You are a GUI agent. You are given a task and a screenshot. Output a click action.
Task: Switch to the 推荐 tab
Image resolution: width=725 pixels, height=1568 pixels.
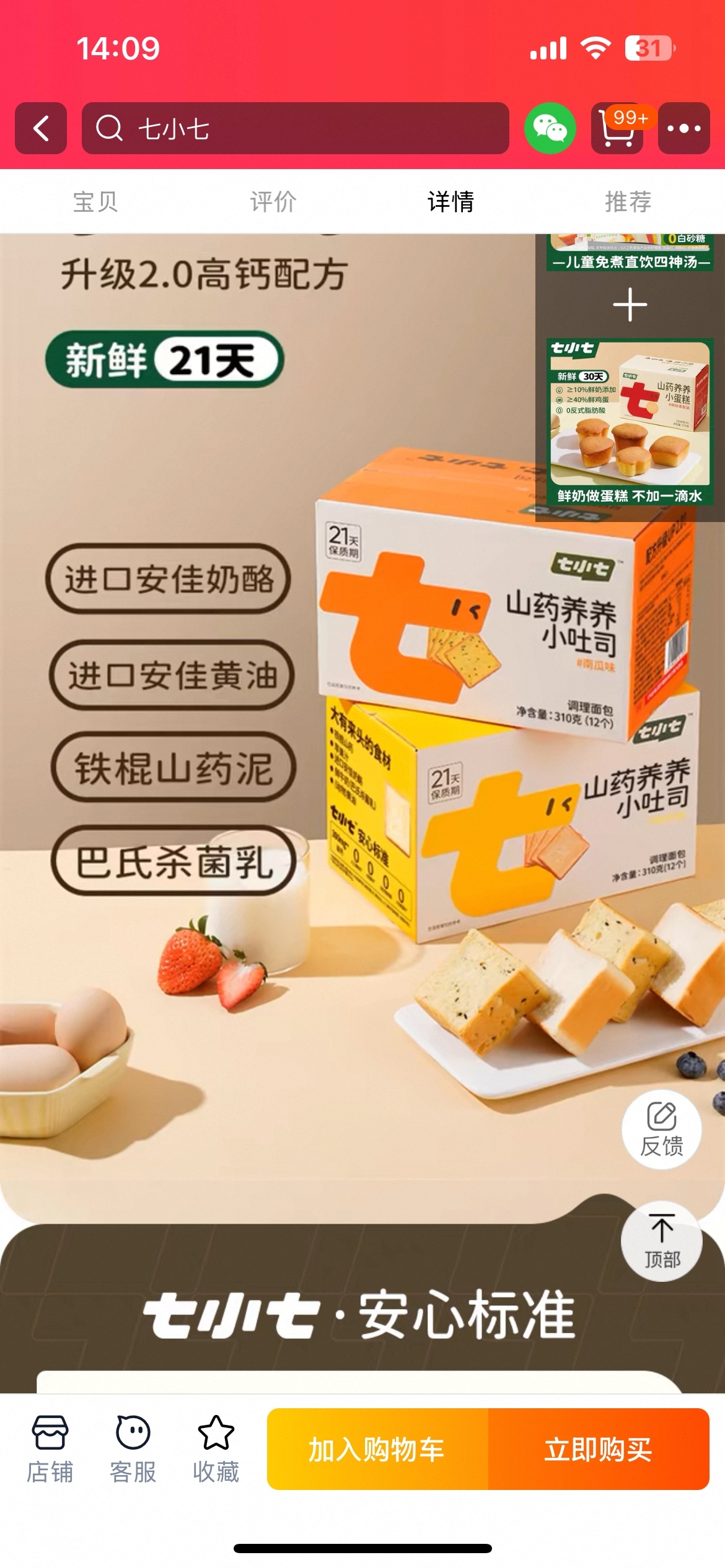pyautogui.click(x=628, y=201)
